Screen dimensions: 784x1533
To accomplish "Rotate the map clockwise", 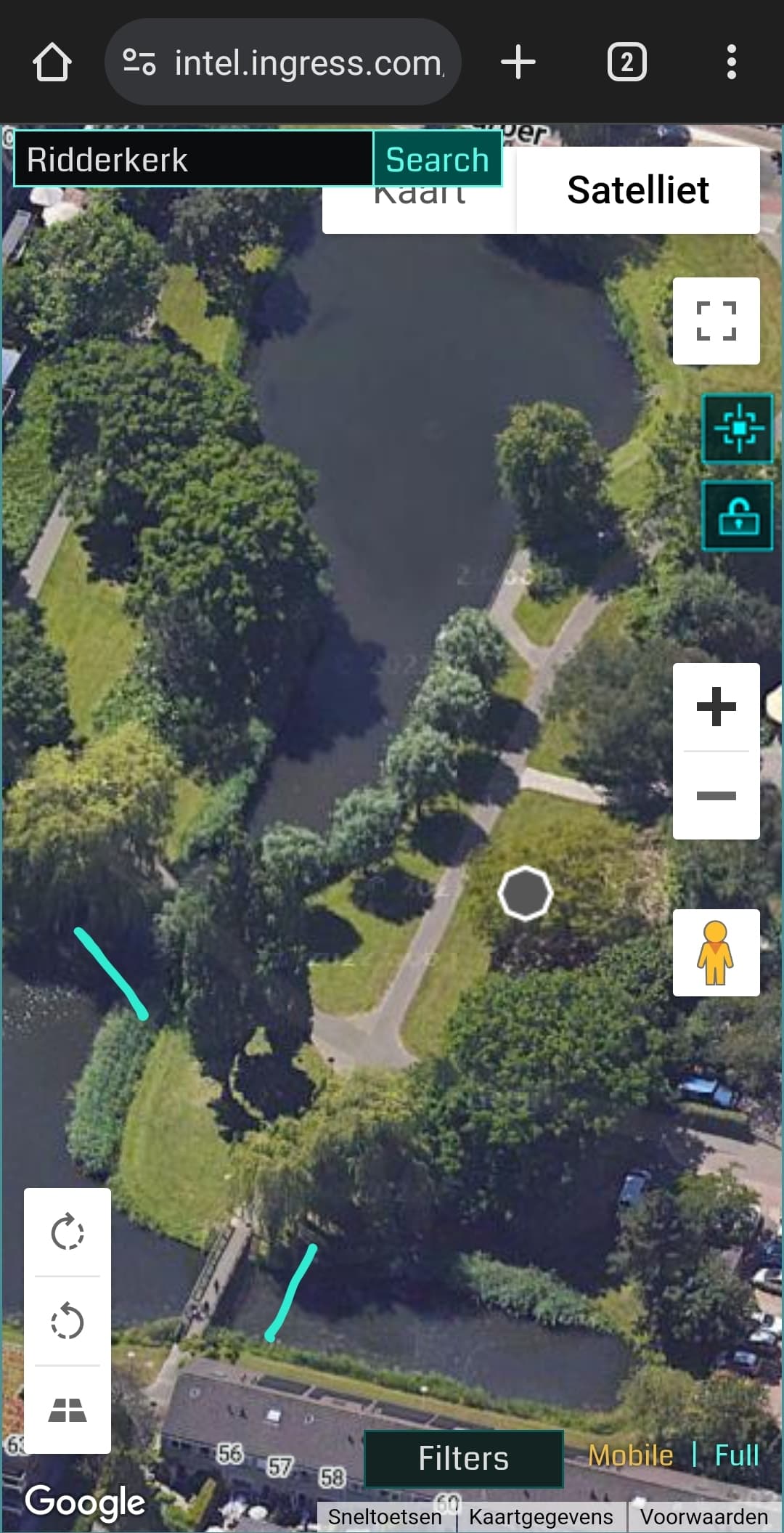I will click(68, 1232).
